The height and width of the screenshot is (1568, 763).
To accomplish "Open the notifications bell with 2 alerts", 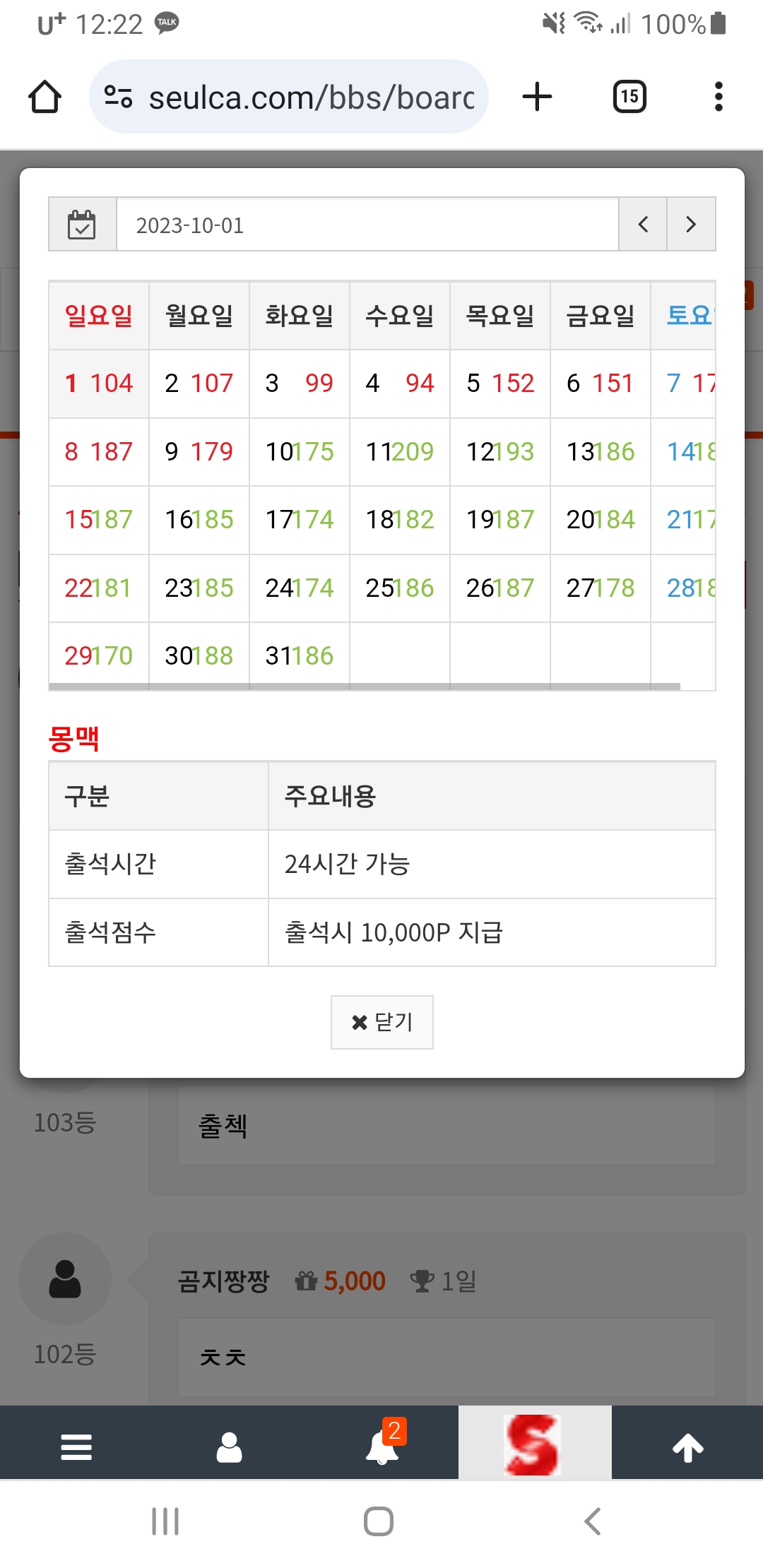I will point(382,1448).
